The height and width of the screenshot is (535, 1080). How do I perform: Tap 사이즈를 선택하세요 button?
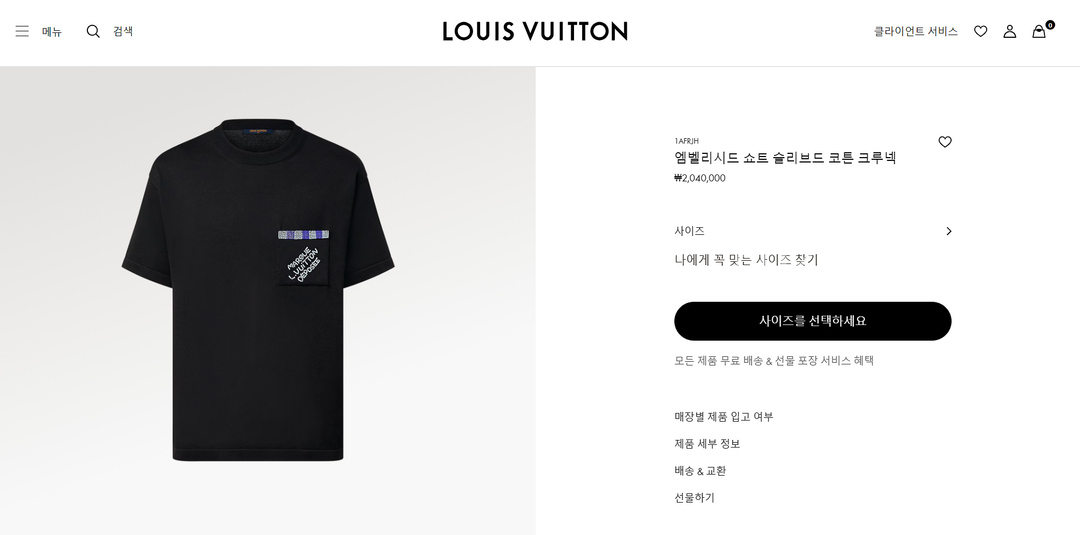tap(812, 321)
